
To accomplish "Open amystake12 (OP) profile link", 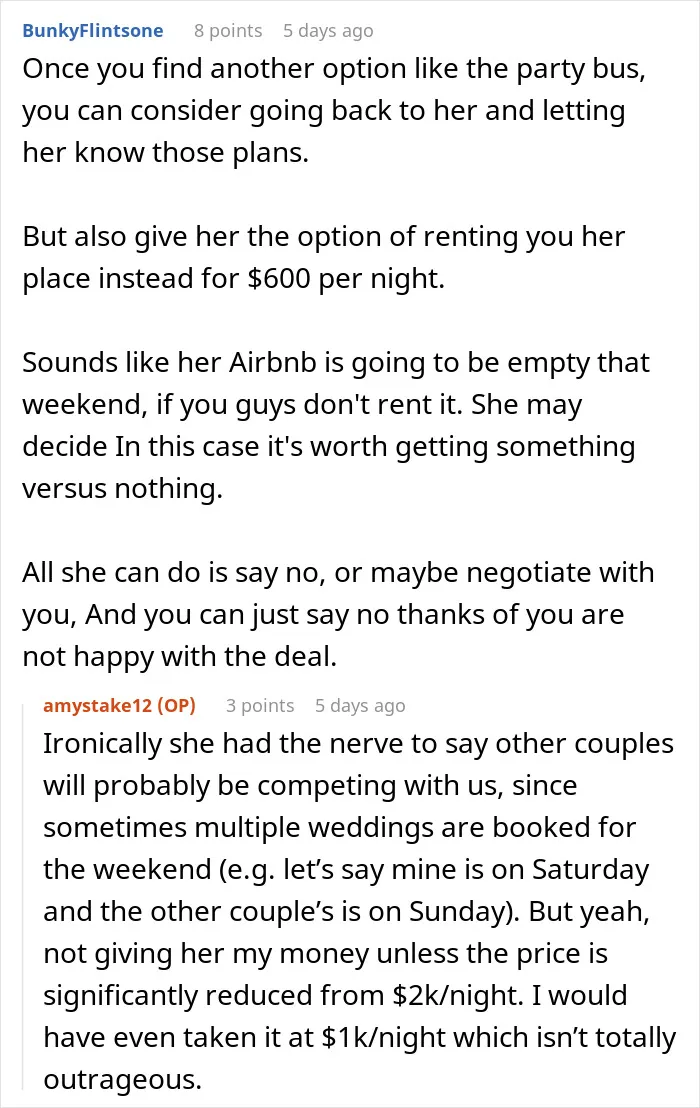I will [119, 705].
